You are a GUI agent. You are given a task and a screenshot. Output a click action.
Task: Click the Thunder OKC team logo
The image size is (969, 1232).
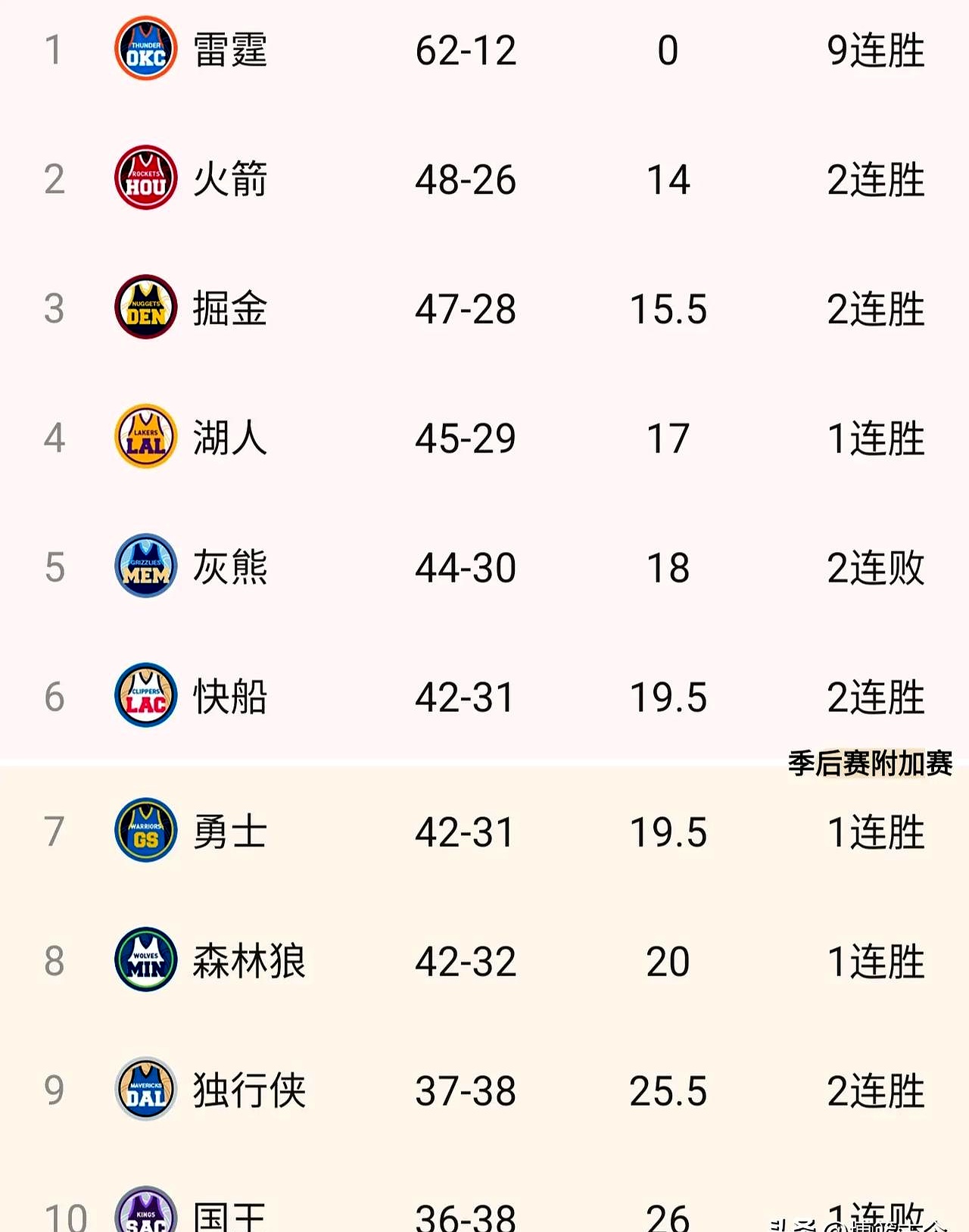pos(144,51)
